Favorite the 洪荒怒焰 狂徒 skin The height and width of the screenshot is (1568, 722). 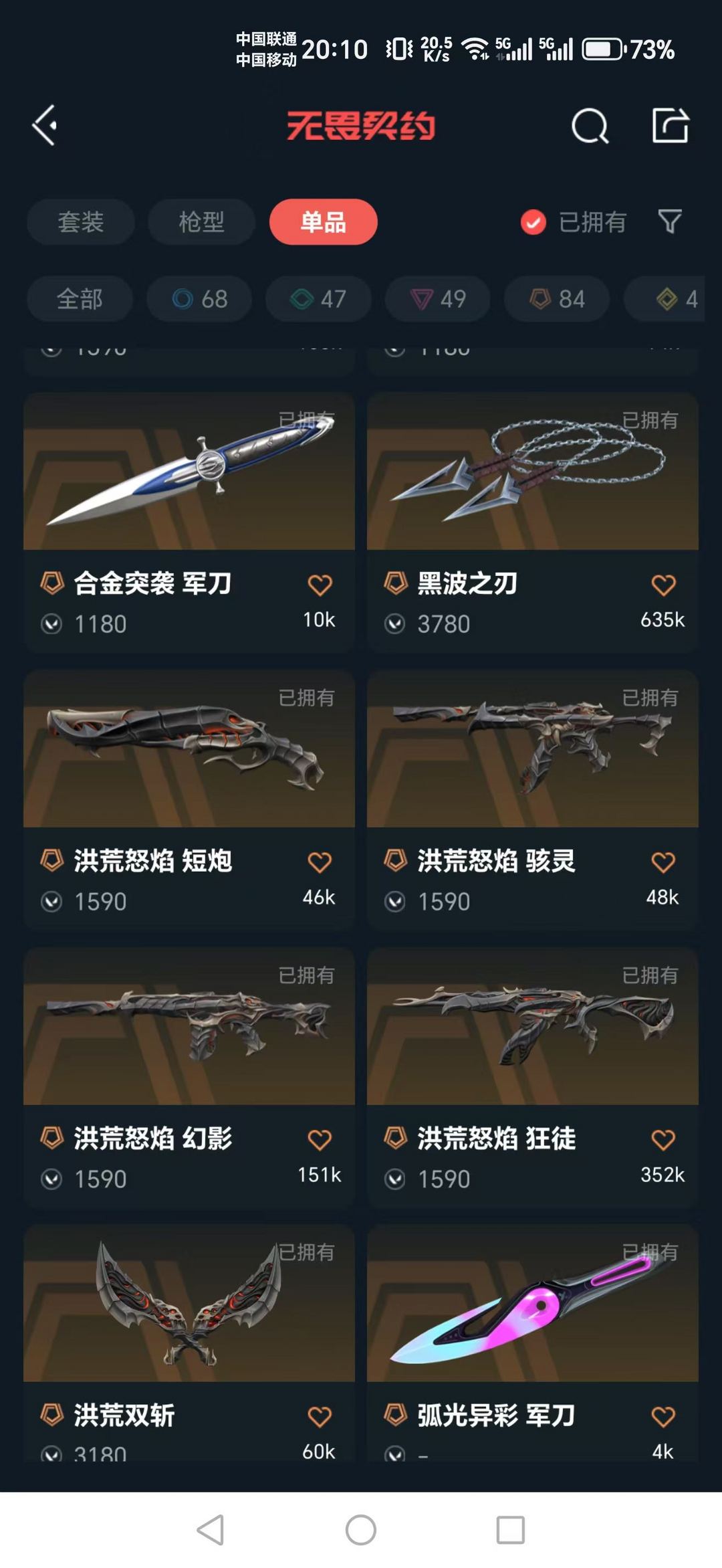(x=663, y=1139)
